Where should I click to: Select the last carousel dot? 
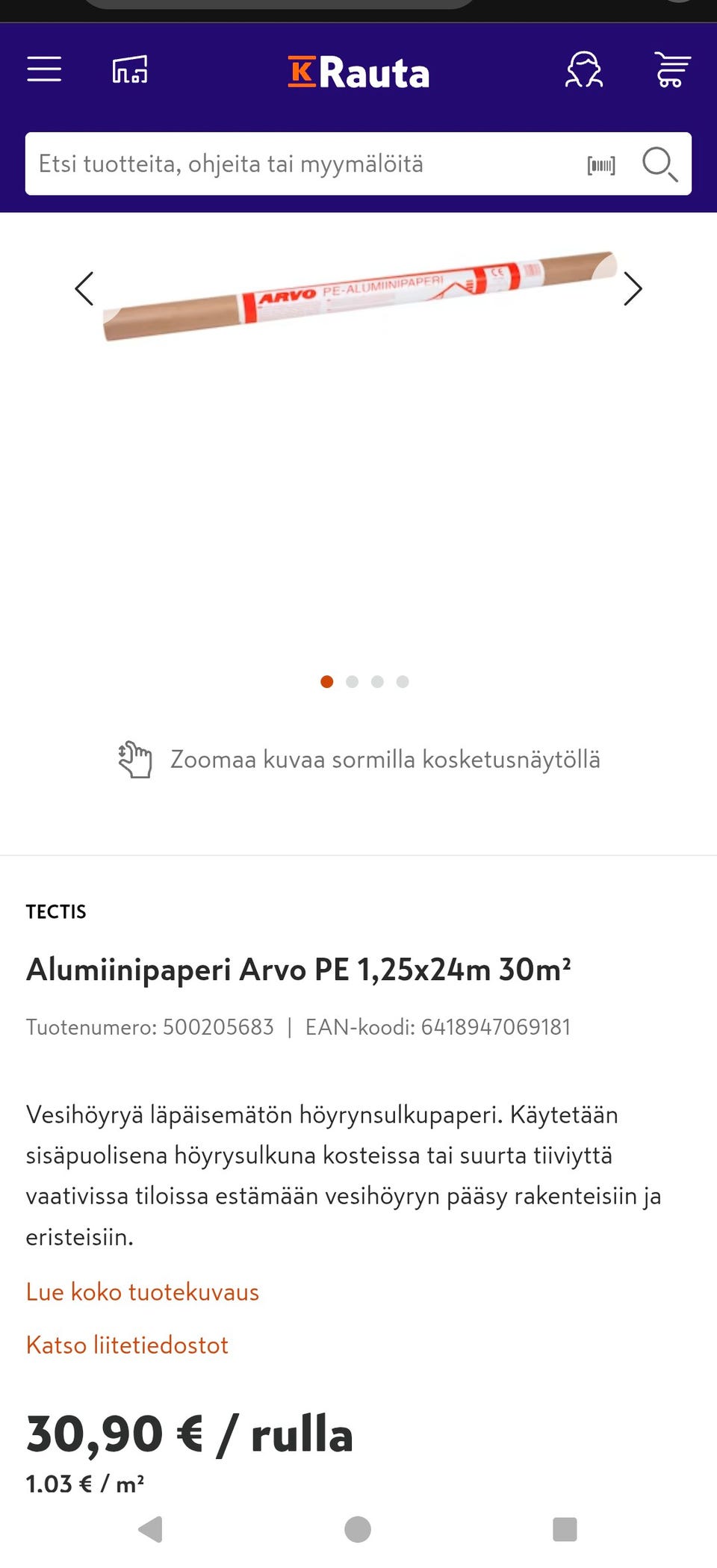(403, 681)
